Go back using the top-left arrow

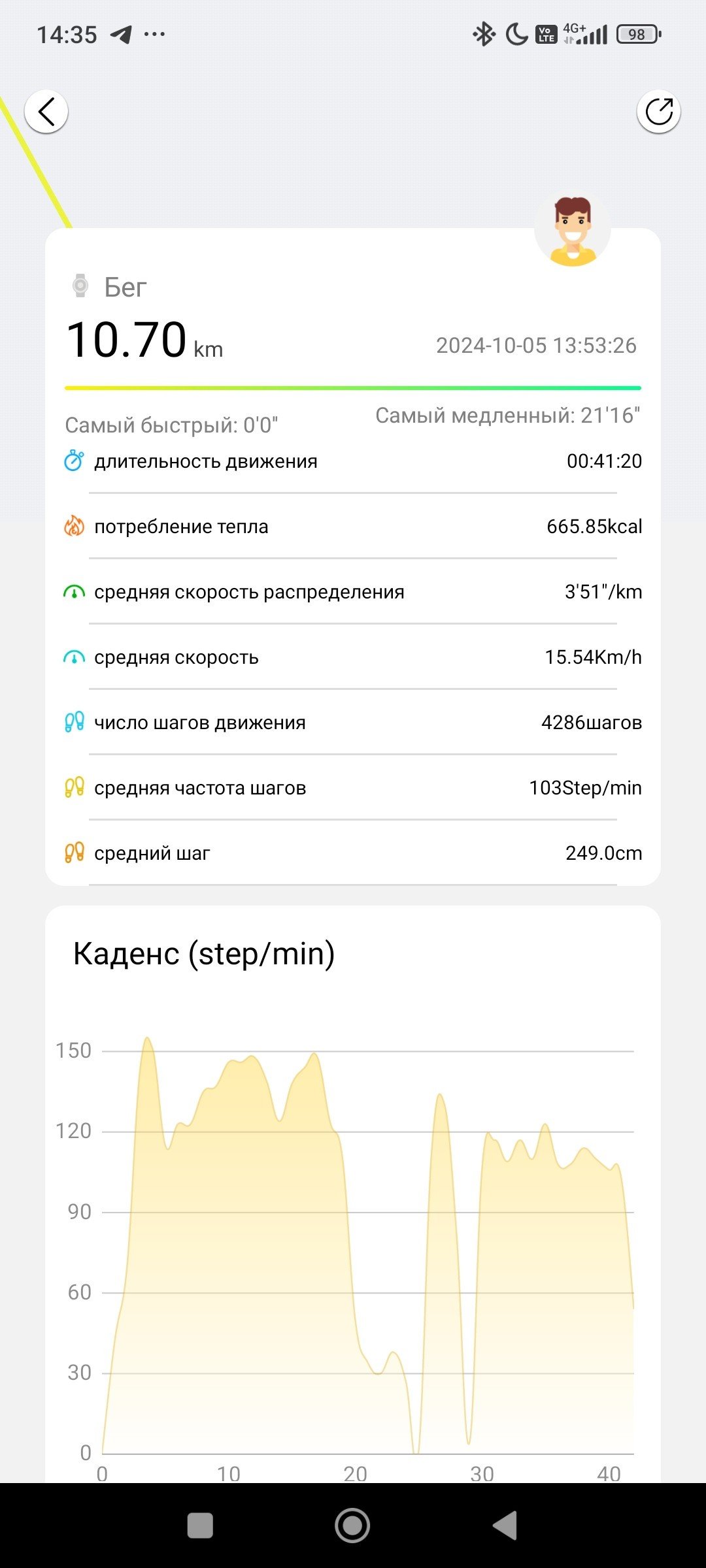[46, 112]
